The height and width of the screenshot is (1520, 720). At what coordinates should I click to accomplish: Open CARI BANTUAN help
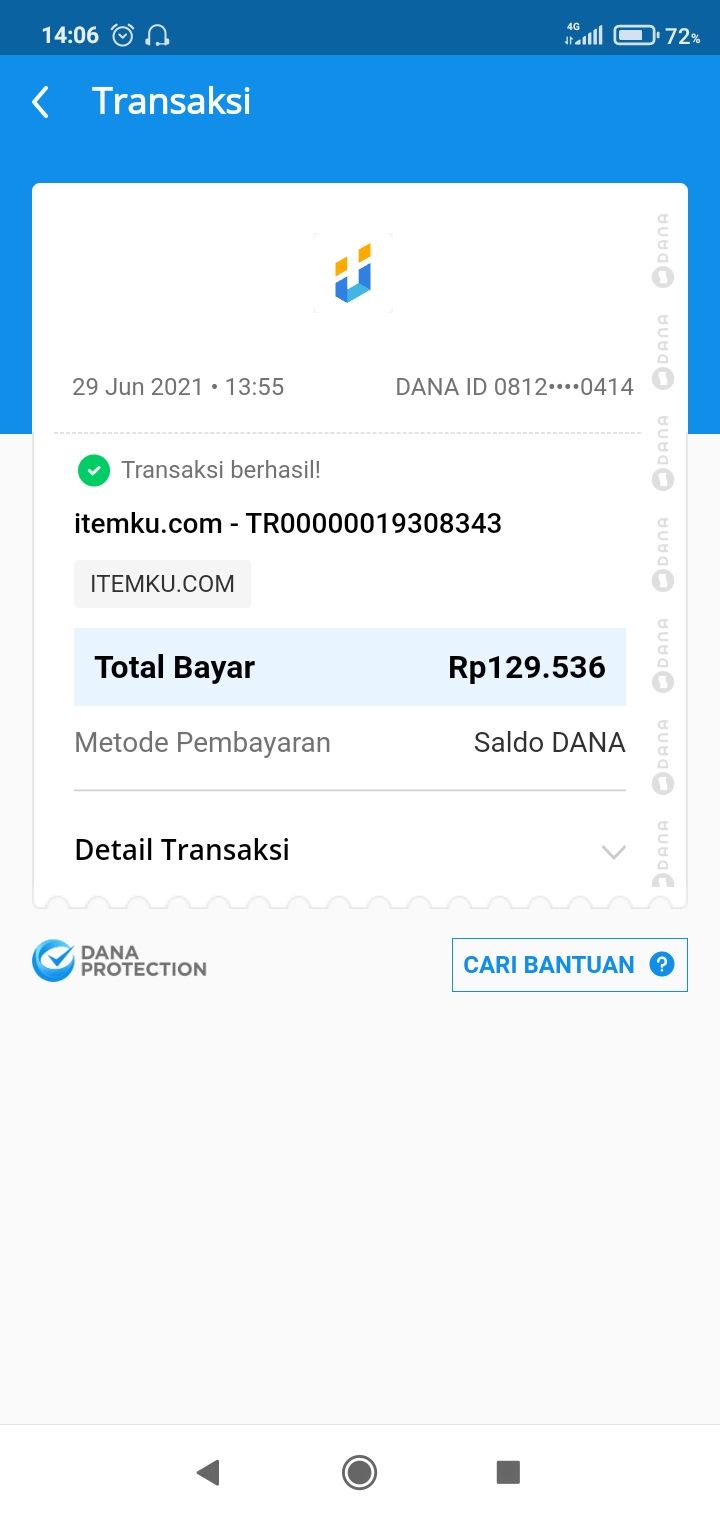pyautogui.click(x=569, y=965)
